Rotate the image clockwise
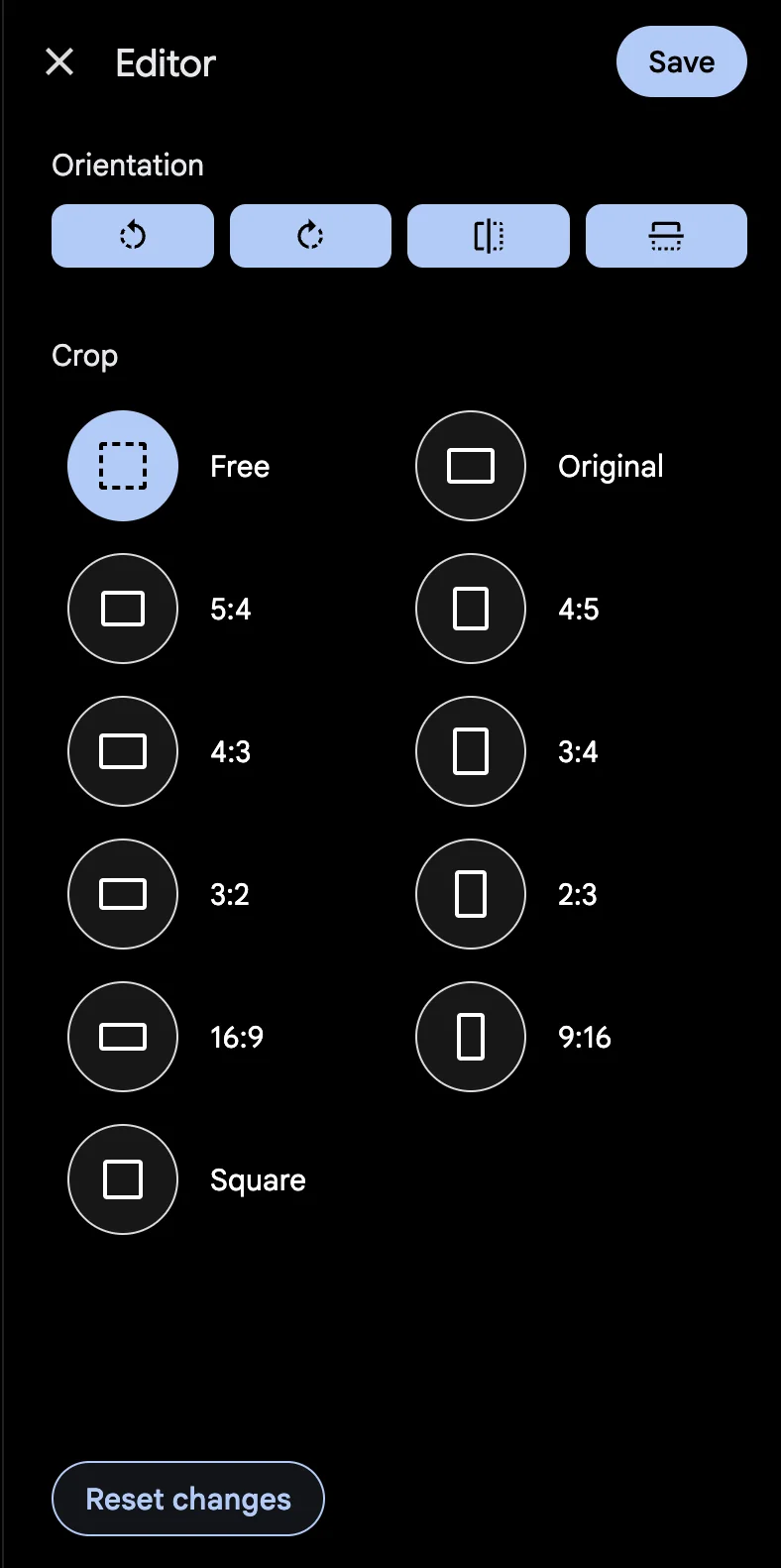 coord(310,236)
